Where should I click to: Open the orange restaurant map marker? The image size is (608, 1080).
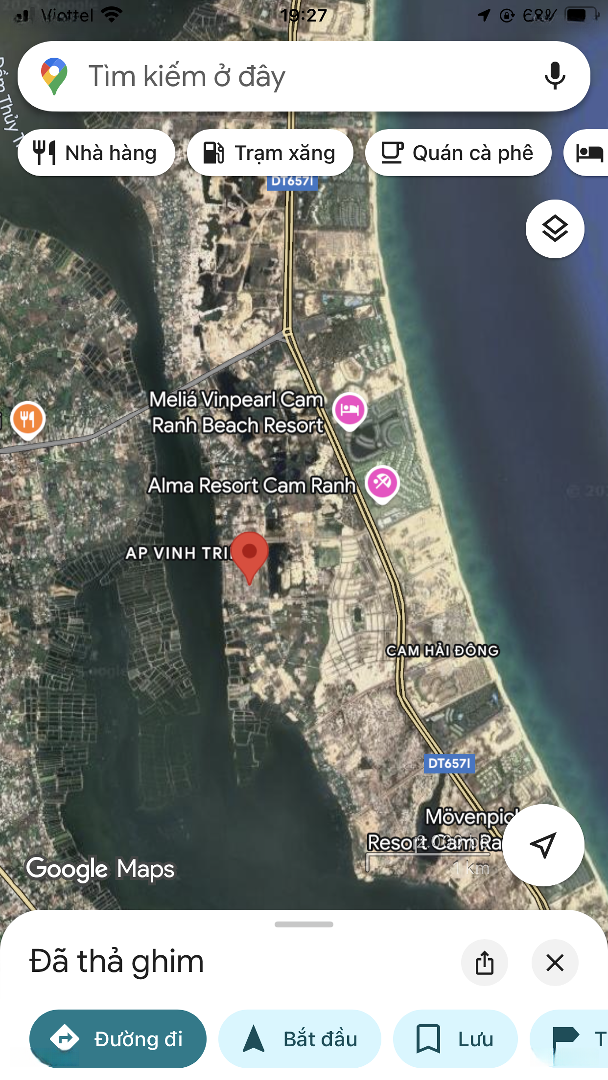(28, 420)
